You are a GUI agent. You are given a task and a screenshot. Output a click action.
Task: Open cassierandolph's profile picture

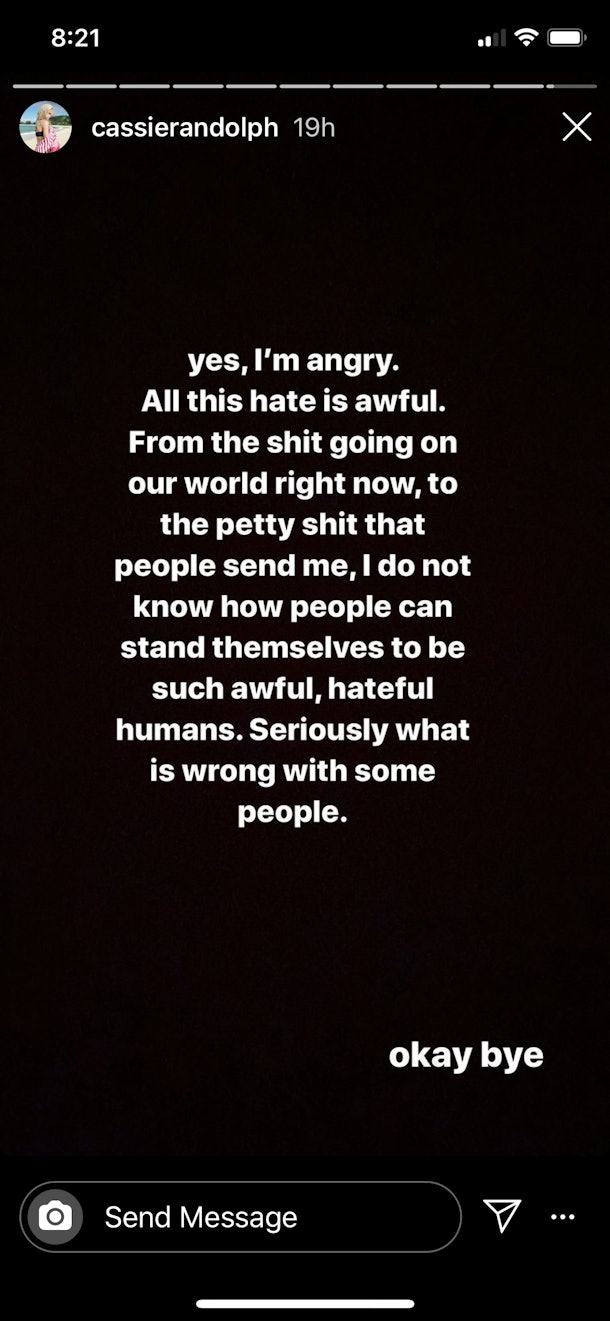click(45, 127)
